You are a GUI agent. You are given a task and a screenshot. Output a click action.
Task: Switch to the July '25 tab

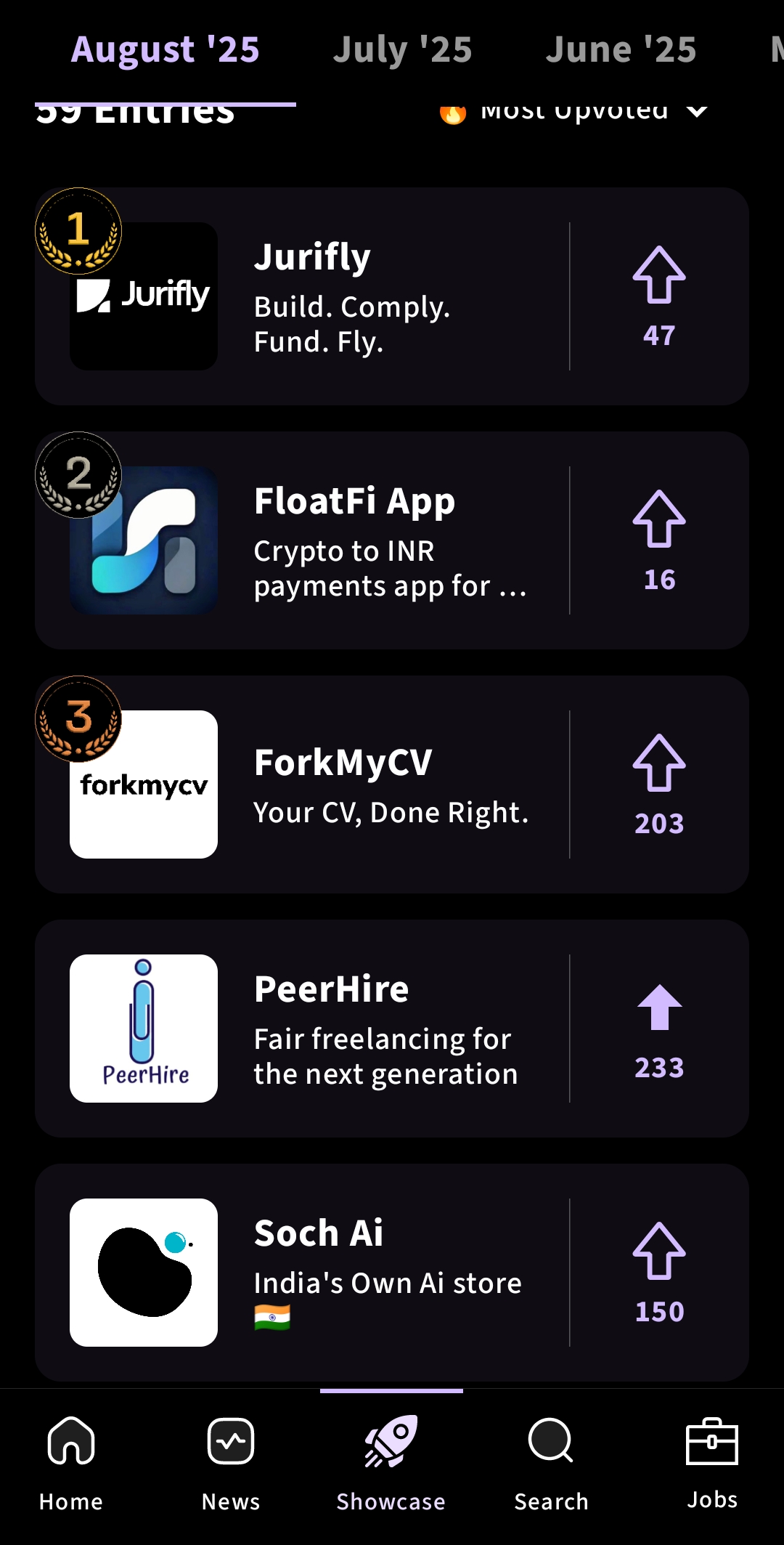[x=403, y=50]
